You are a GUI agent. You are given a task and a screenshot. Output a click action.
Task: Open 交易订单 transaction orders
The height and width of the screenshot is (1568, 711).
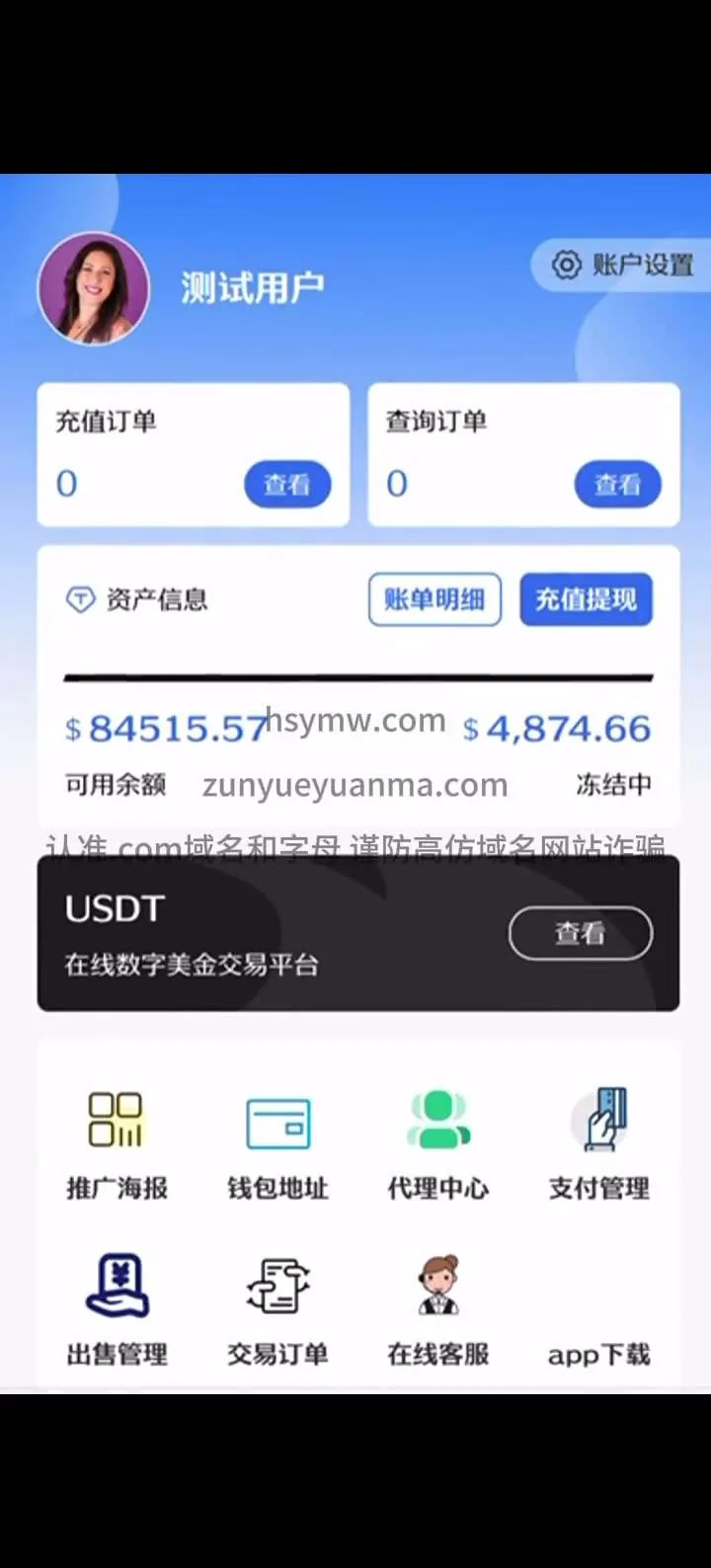coord(277,1309)
